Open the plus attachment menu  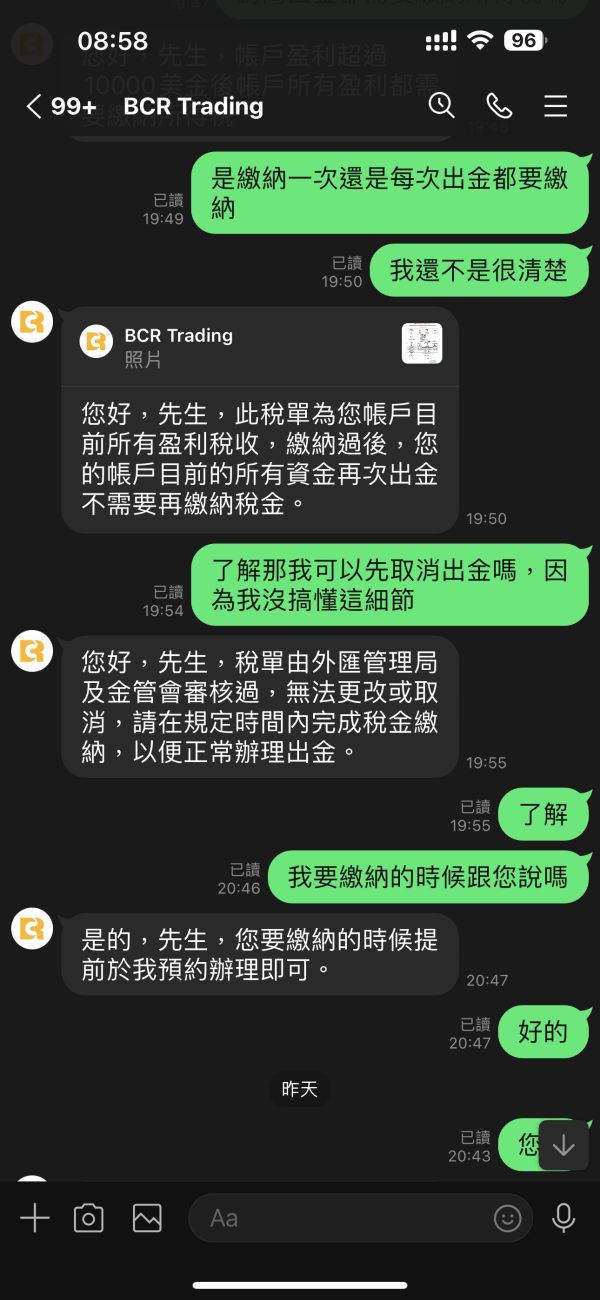[35, 1217]
